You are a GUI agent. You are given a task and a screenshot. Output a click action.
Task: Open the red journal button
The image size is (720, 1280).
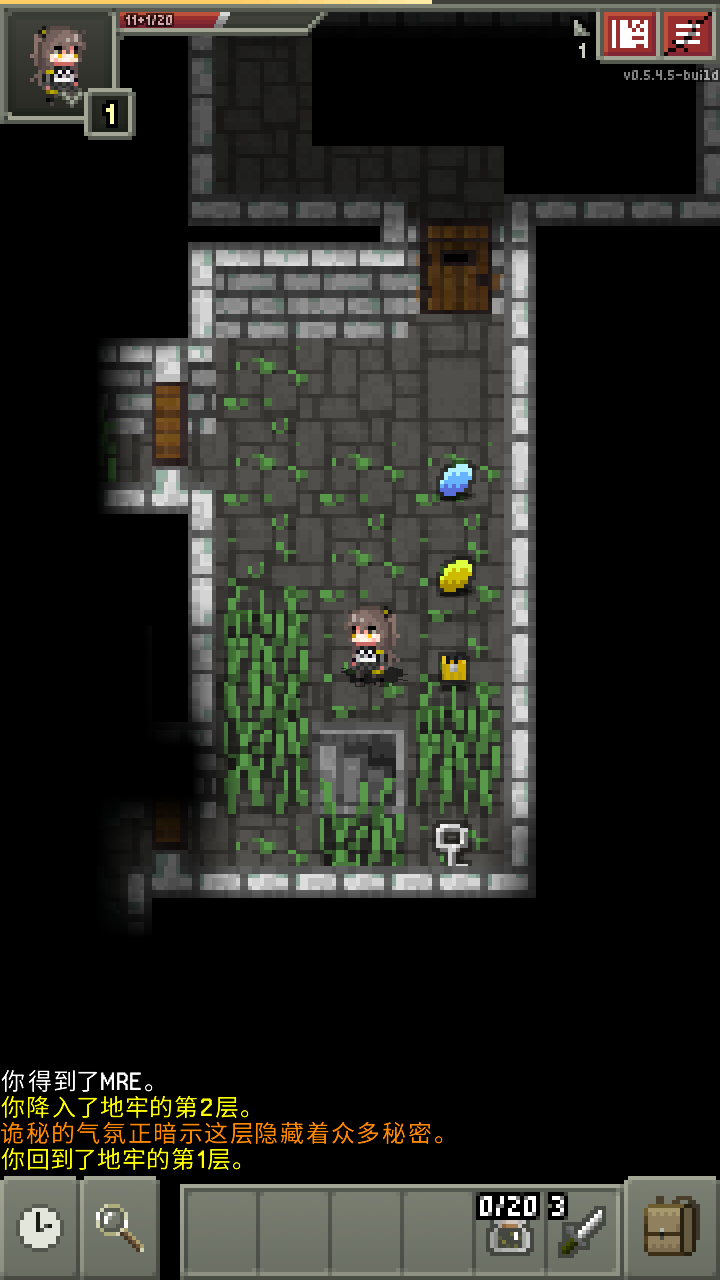pos(629,36)
